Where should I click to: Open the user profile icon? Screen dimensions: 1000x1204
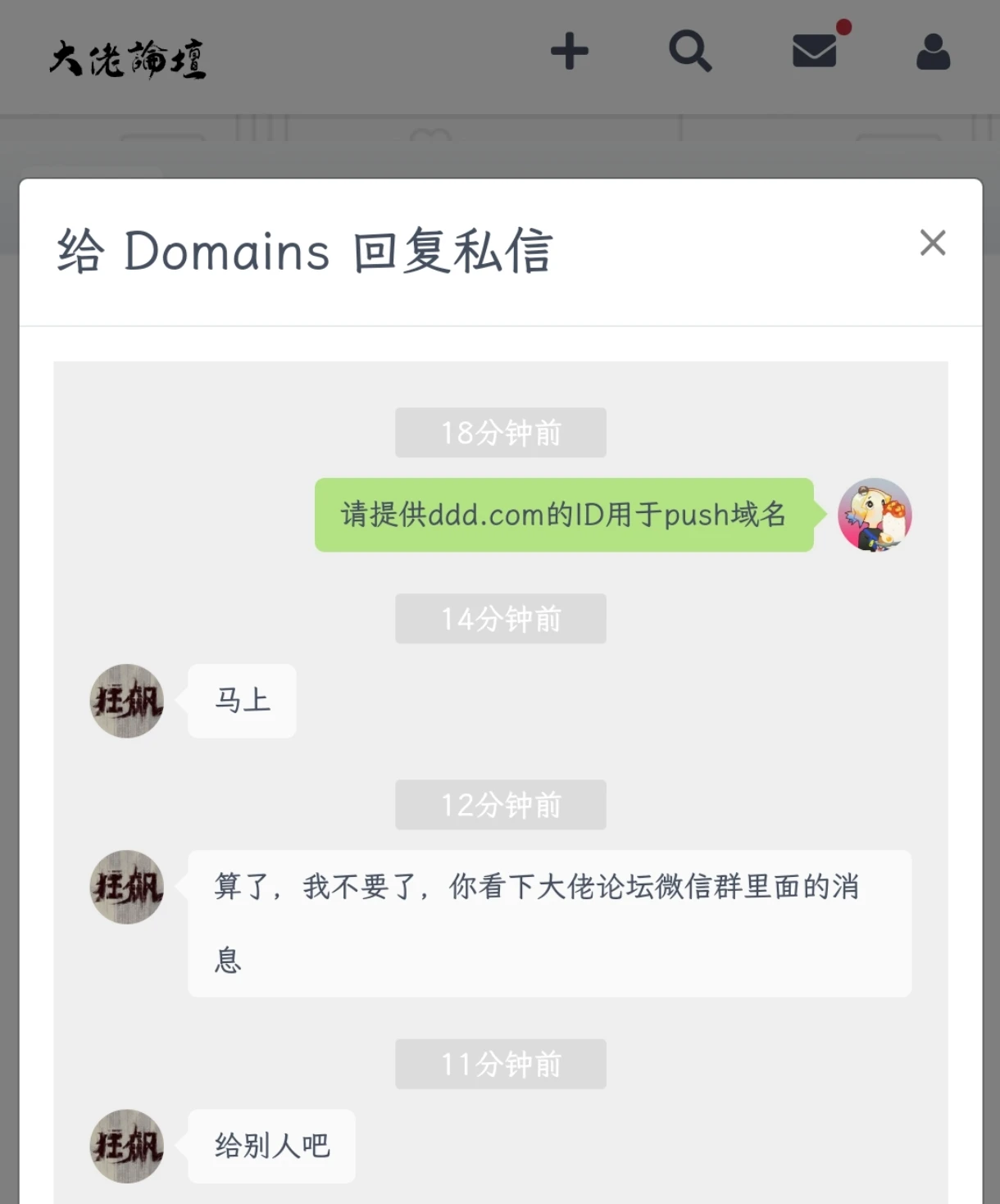point(933,52)
